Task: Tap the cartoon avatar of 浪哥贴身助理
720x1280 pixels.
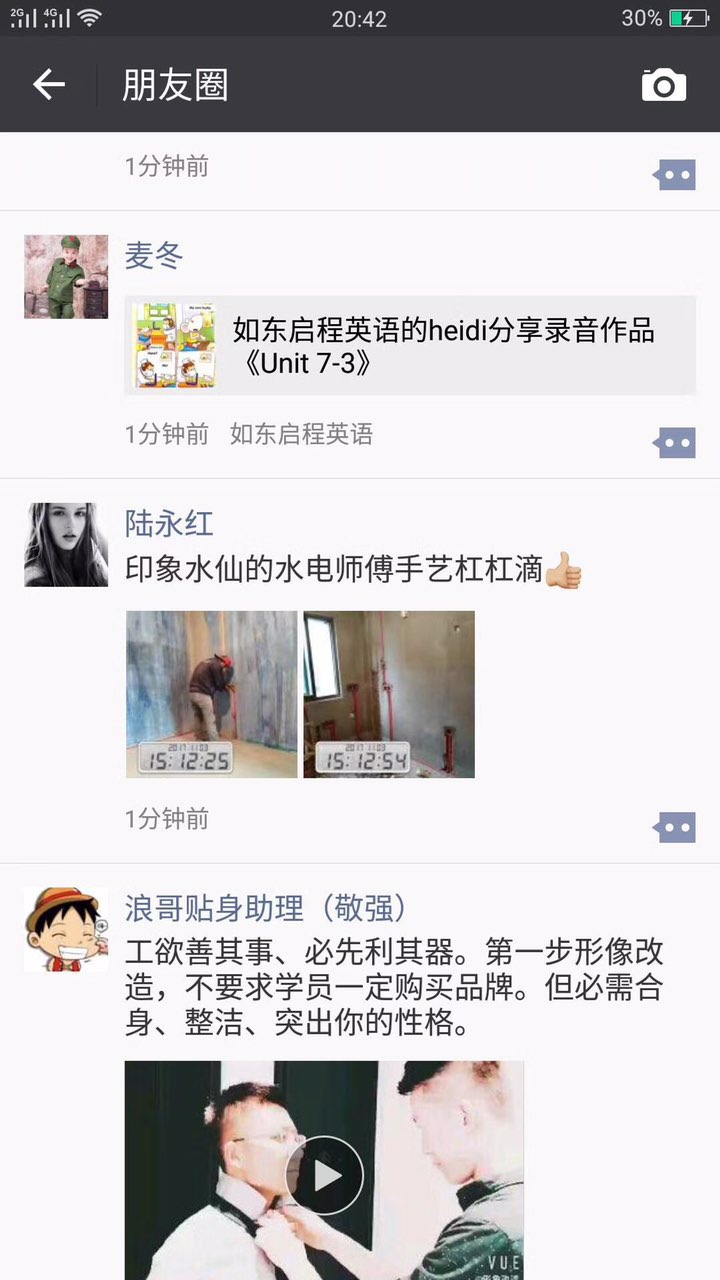Action: click(66, 929)
